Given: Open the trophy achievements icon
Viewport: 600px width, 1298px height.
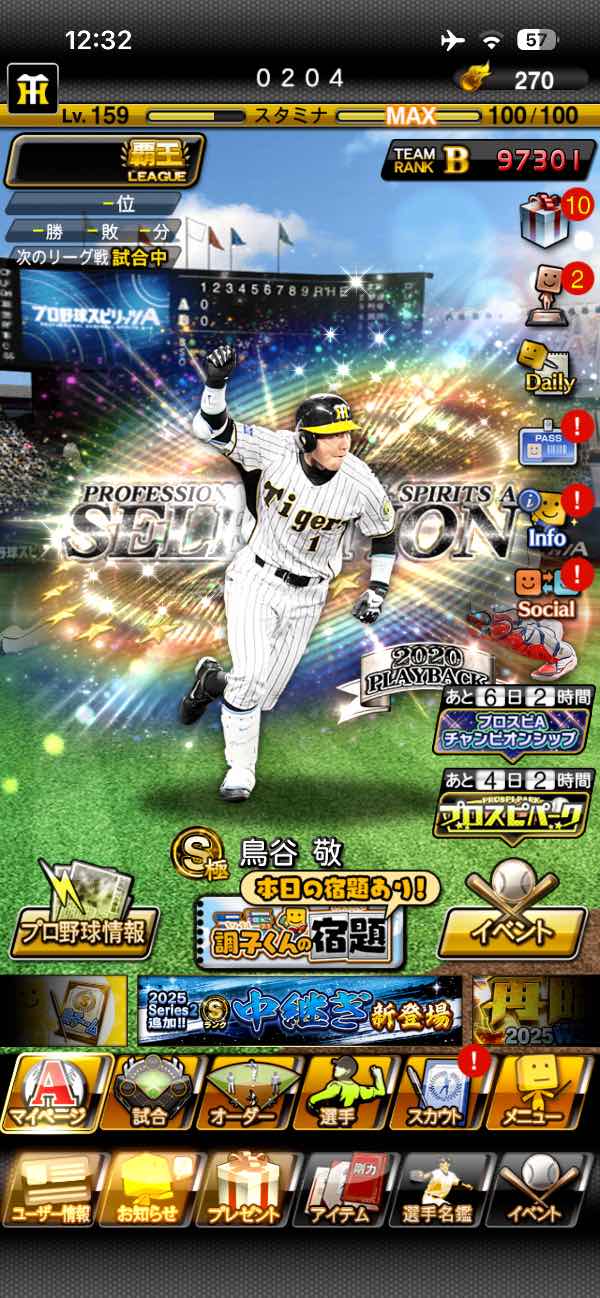Looking at the screenshot, I should [546, 293].
